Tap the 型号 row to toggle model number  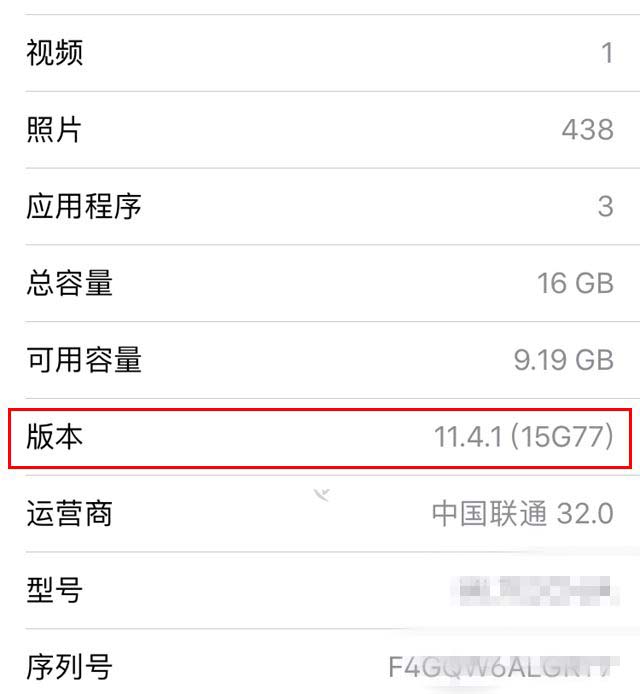[x=320, y=590]
